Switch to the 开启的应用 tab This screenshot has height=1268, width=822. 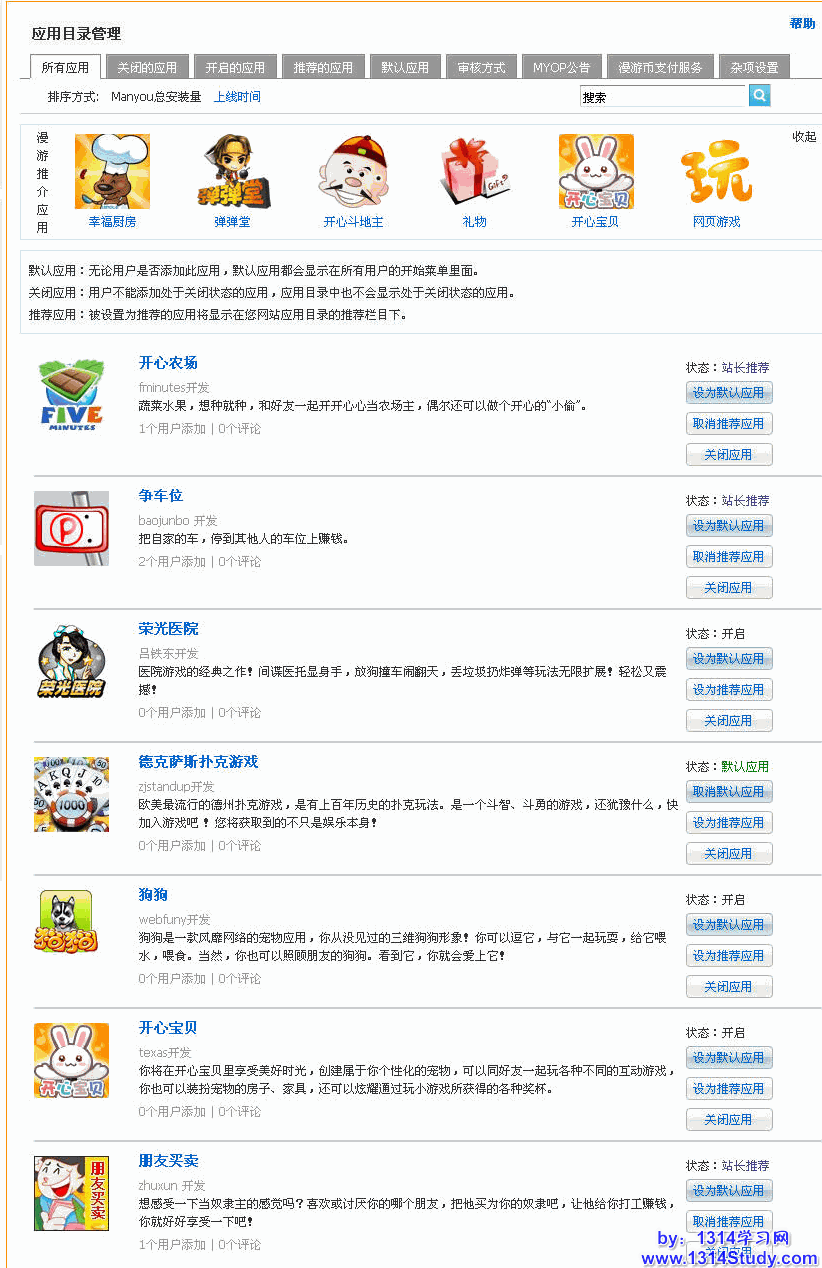pos(235,68)
